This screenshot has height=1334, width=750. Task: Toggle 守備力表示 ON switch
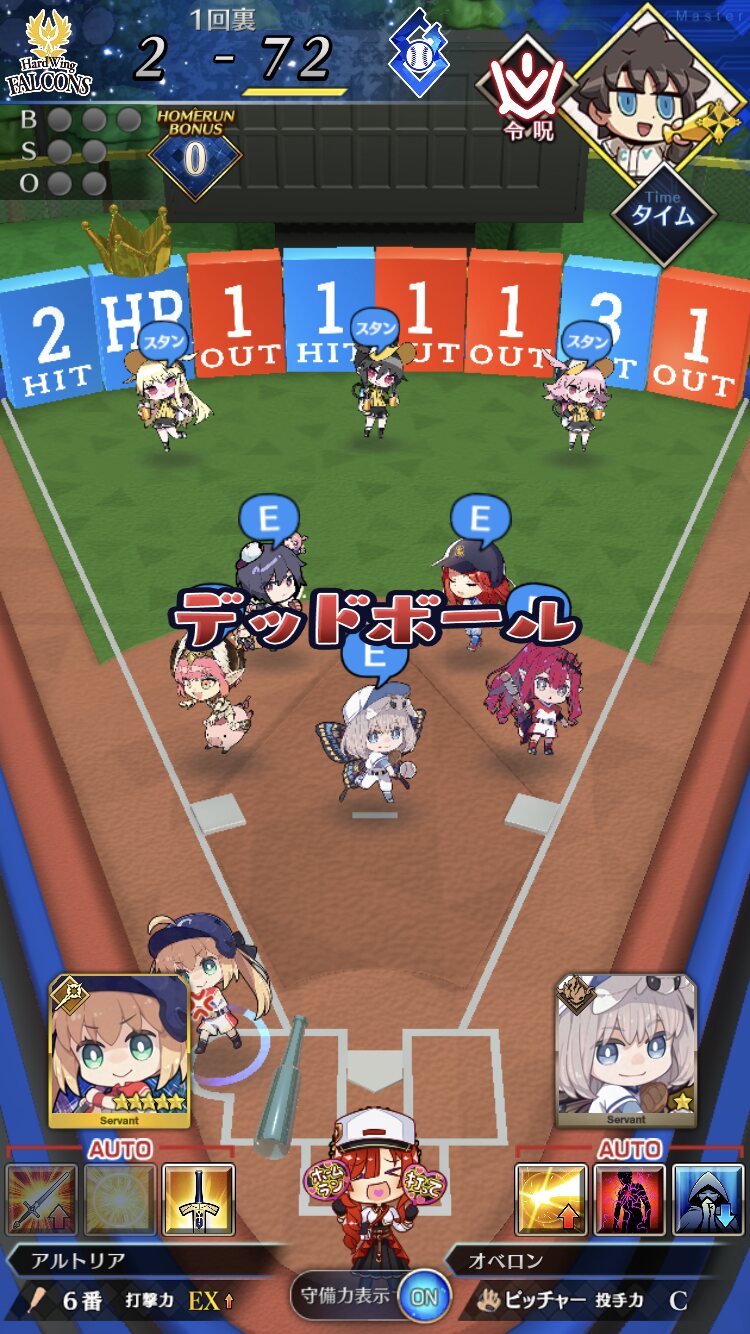424,1296
